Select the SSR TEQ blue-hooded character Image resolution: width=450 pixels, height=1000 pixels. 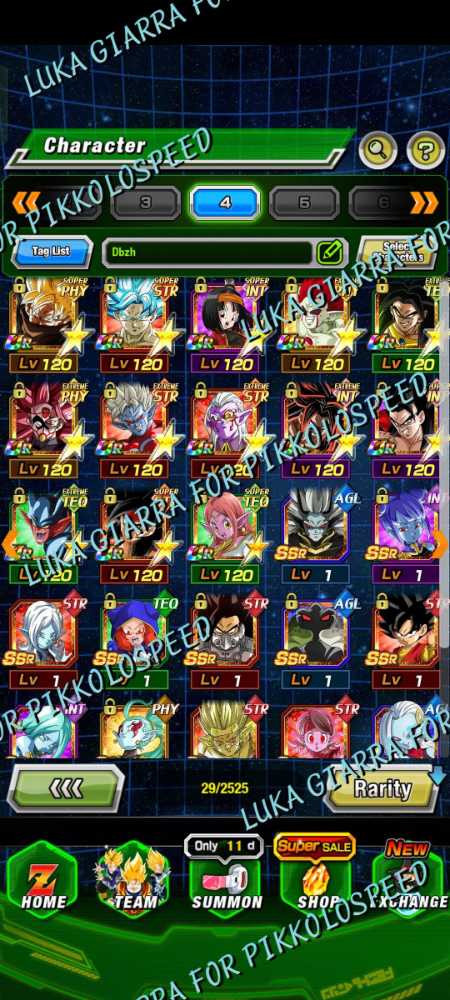tap(136, 641)
